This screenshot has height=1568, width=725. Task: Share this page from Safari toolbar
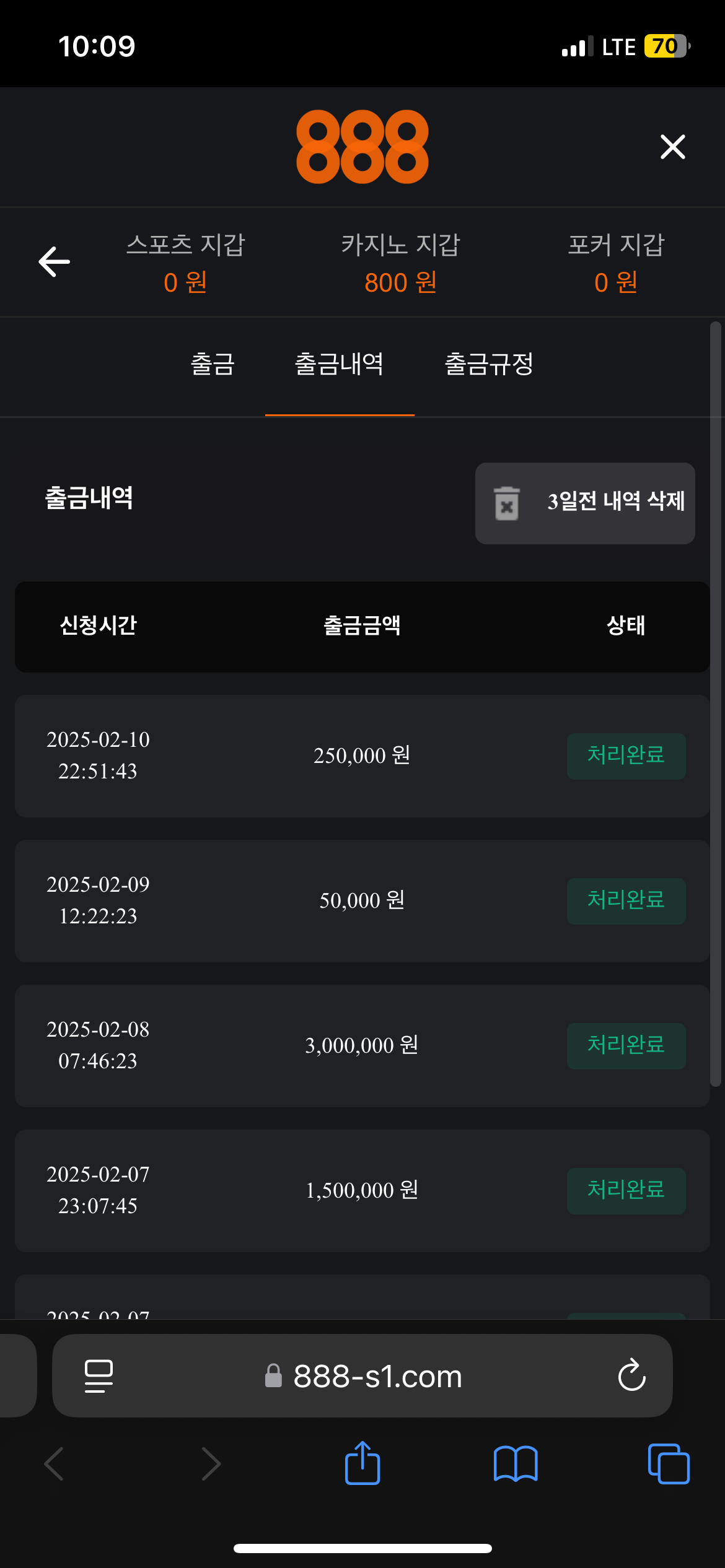tap(362, 1464)
